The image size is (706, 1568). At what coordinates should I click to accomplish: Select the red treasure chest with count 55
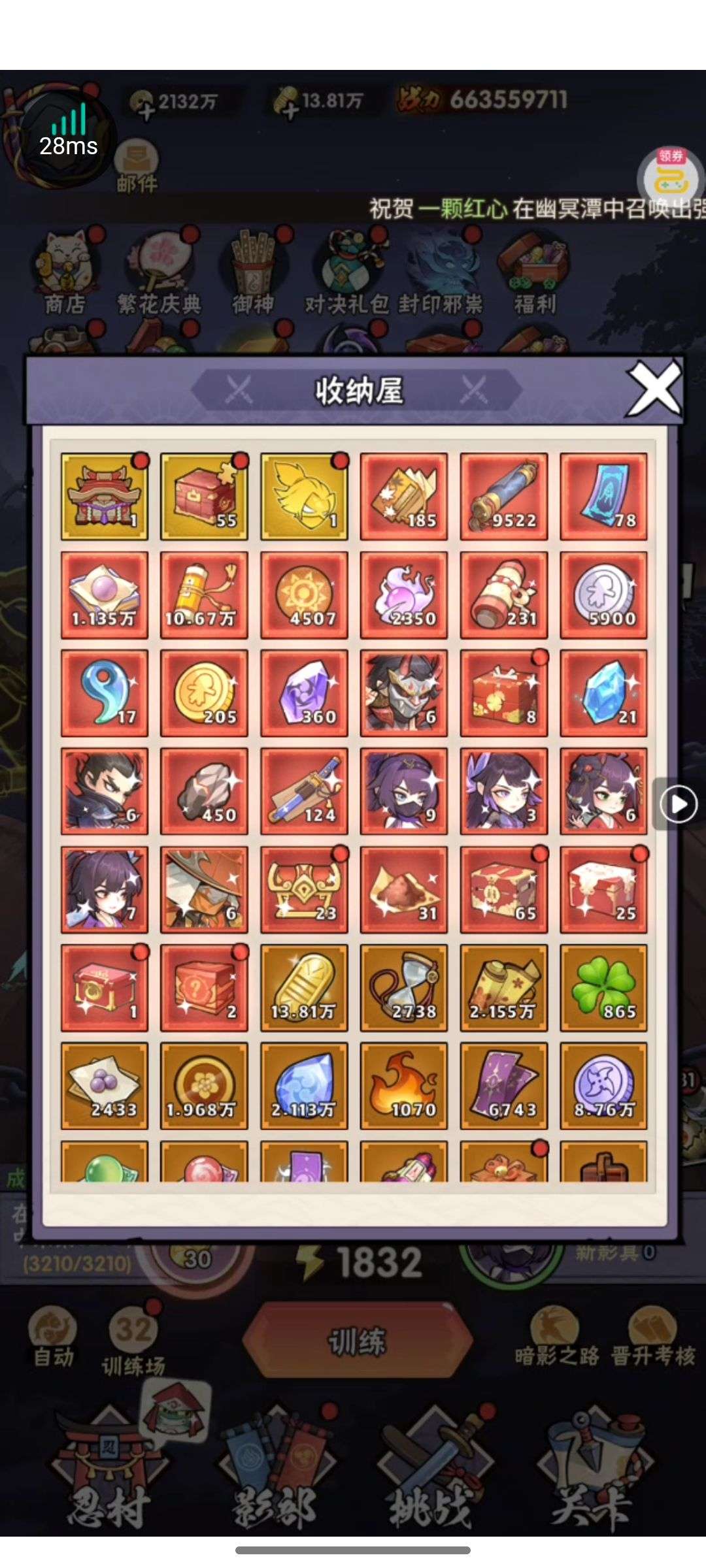coord(204,497)
